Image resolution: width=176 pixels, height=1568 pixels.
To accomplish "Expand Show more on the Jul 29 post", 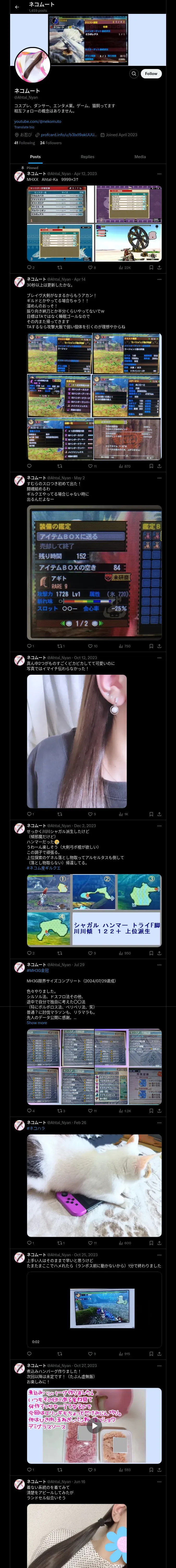I will [x=37, y=1023].
